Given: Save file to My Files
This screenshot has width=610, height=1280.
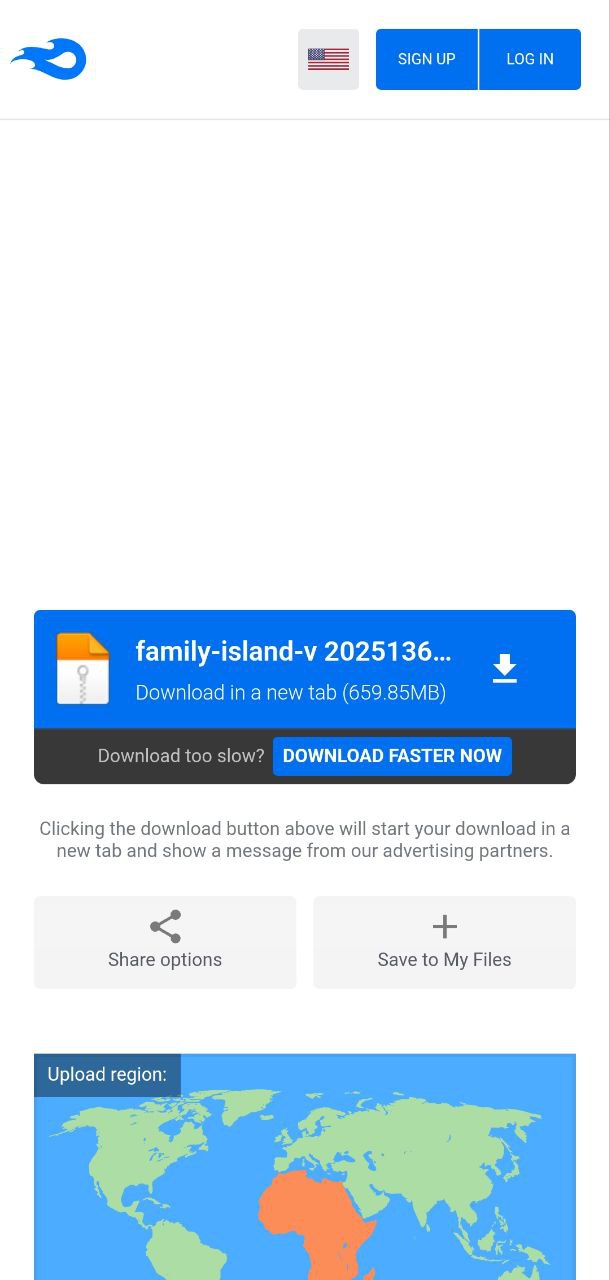Looking at the screenshot, I should [444, 942].
